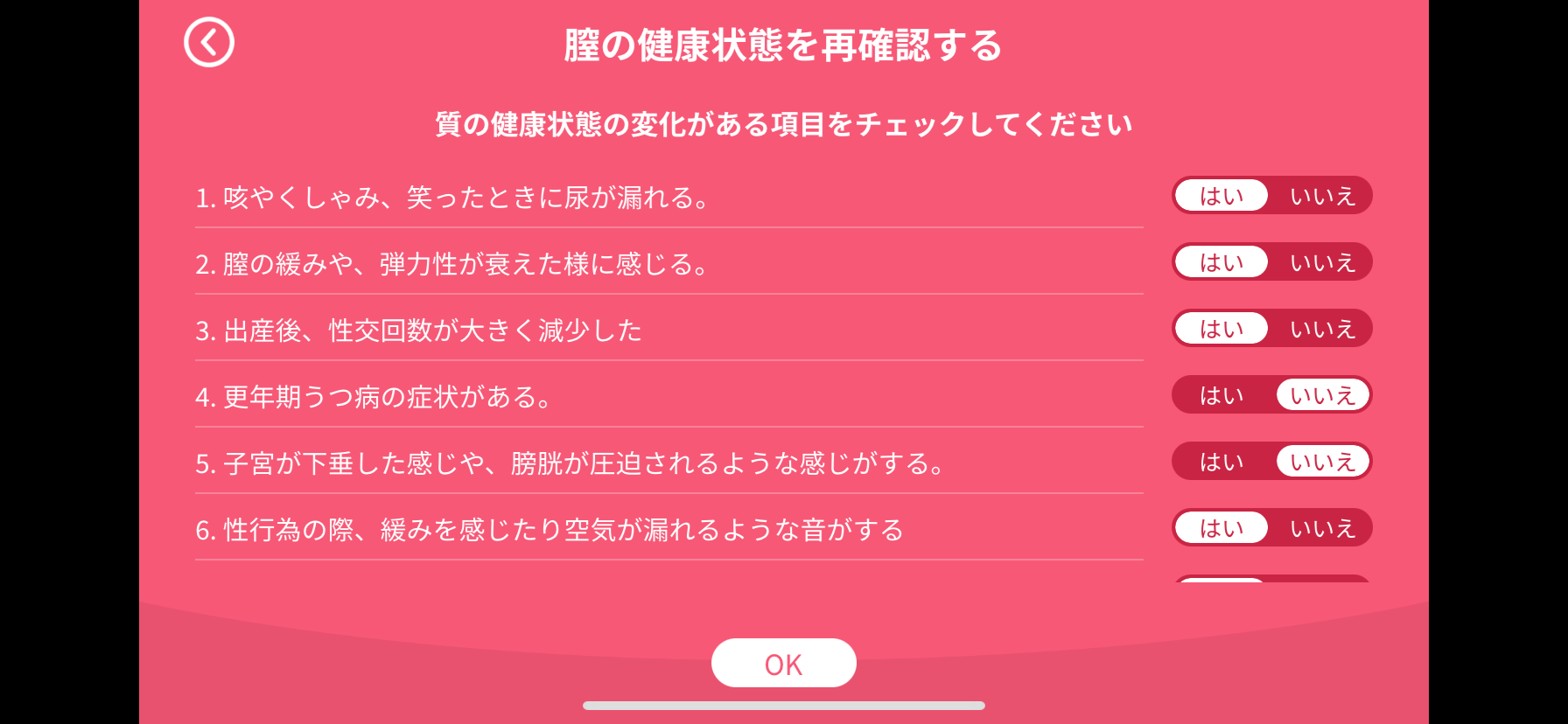Viewport: 1568px width, 724px height.
Task: Go back using the circled arrow
Action: pyautogui.click(x=209, y=42)
